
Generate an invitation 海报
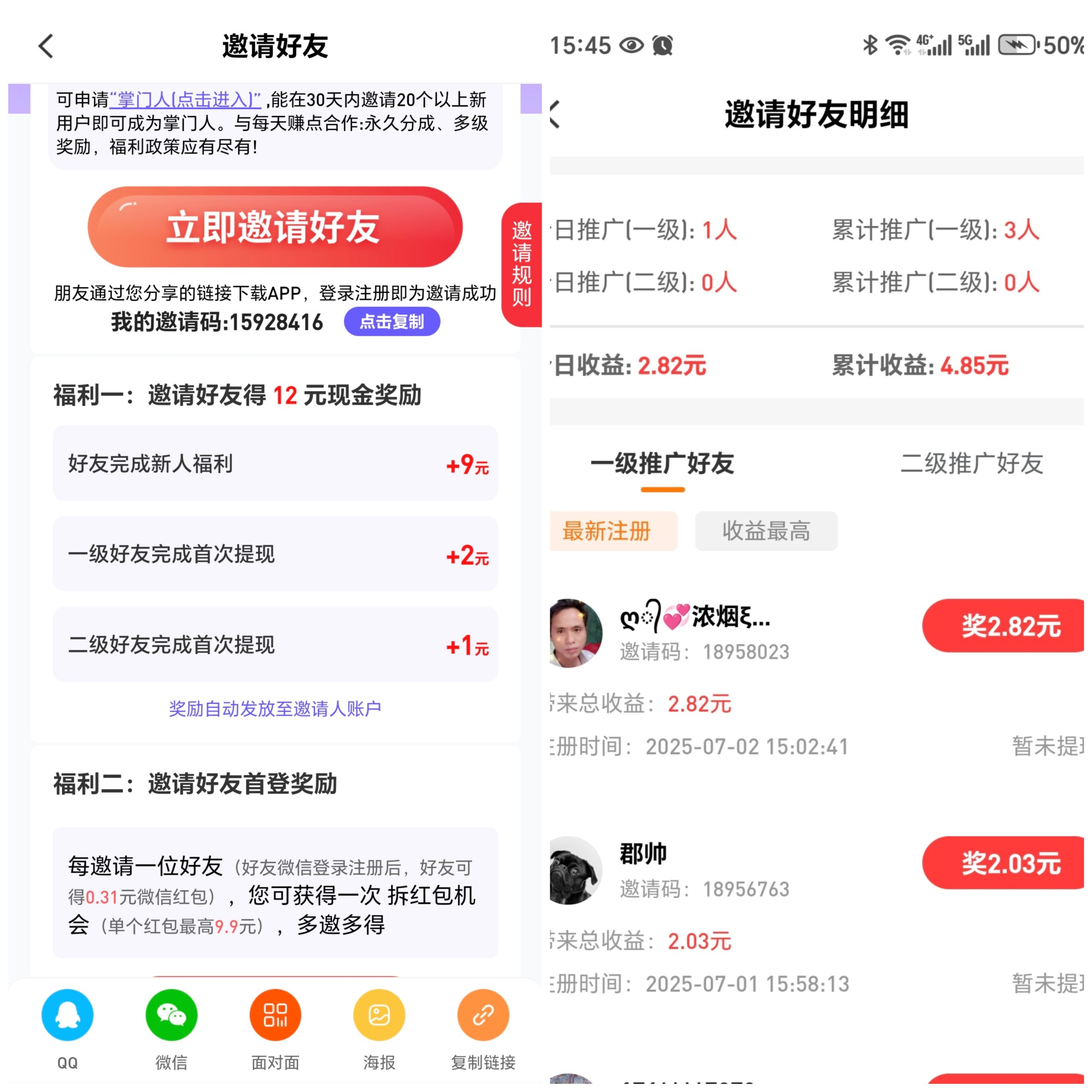pyautogui.click(x=379, y=1016)
